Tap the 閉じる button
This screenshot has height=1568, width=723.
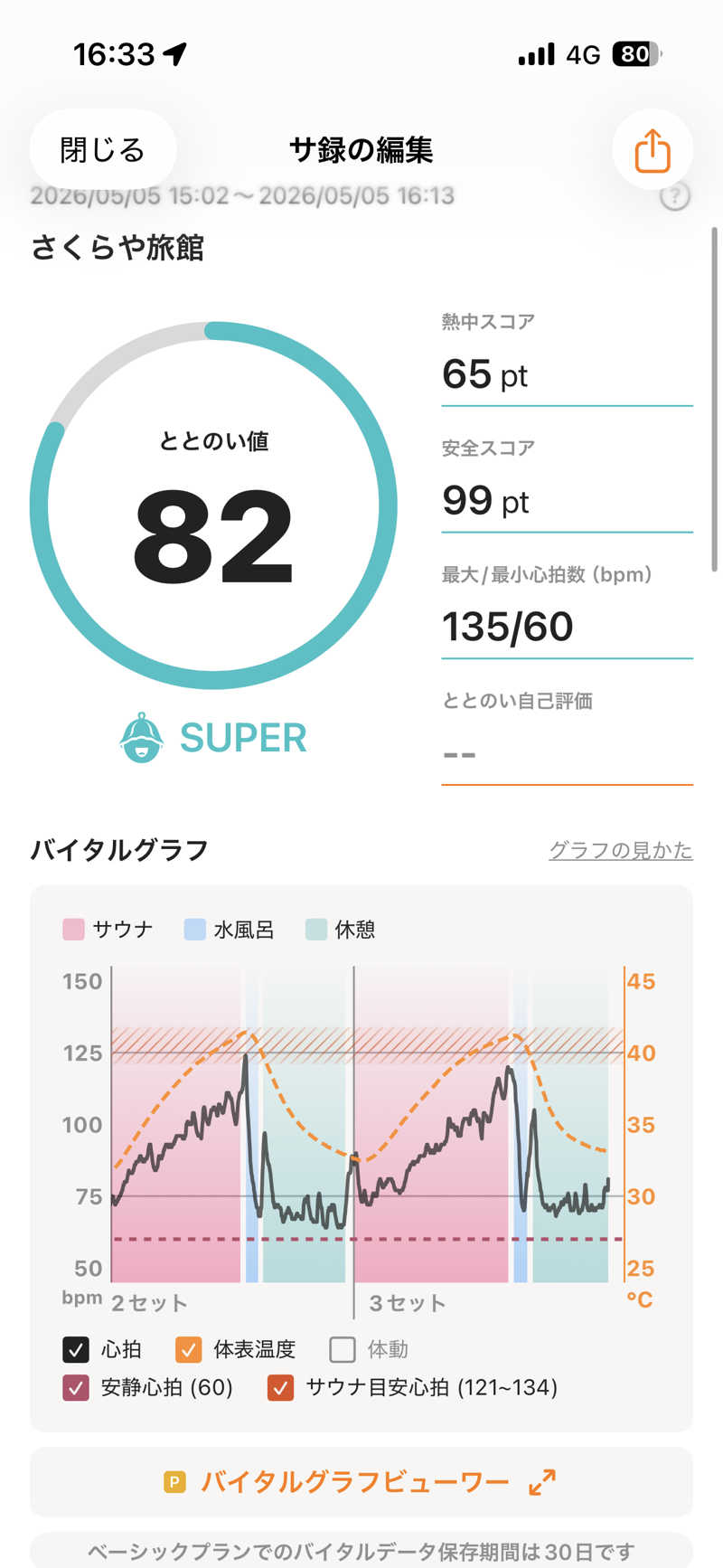click(103, 150)
